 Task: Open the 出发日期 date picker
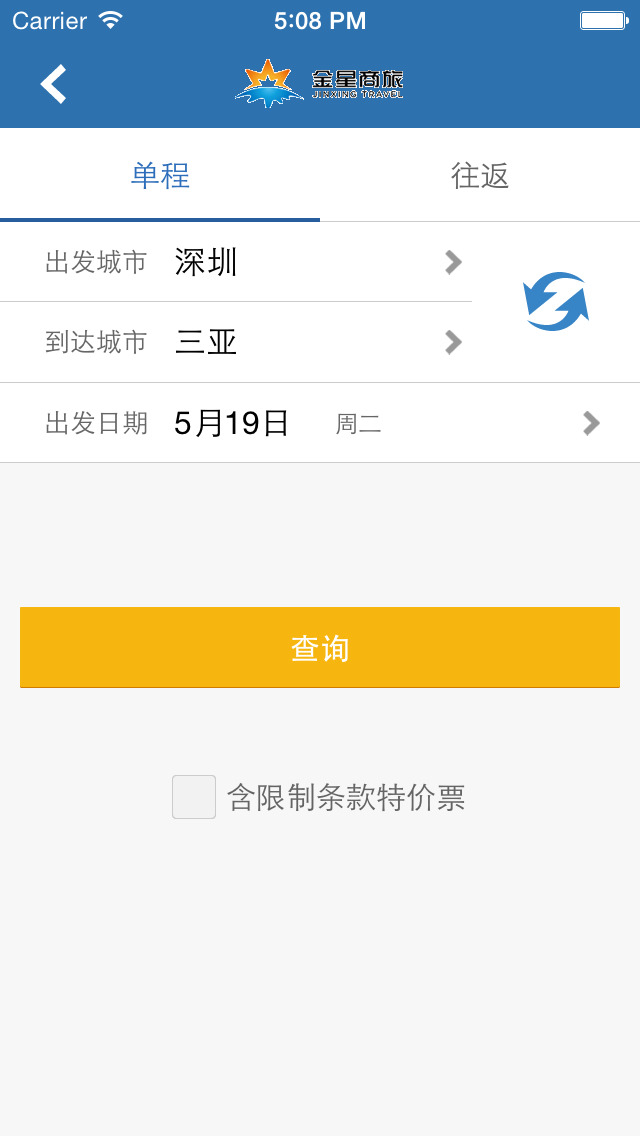tap(320, 424)
